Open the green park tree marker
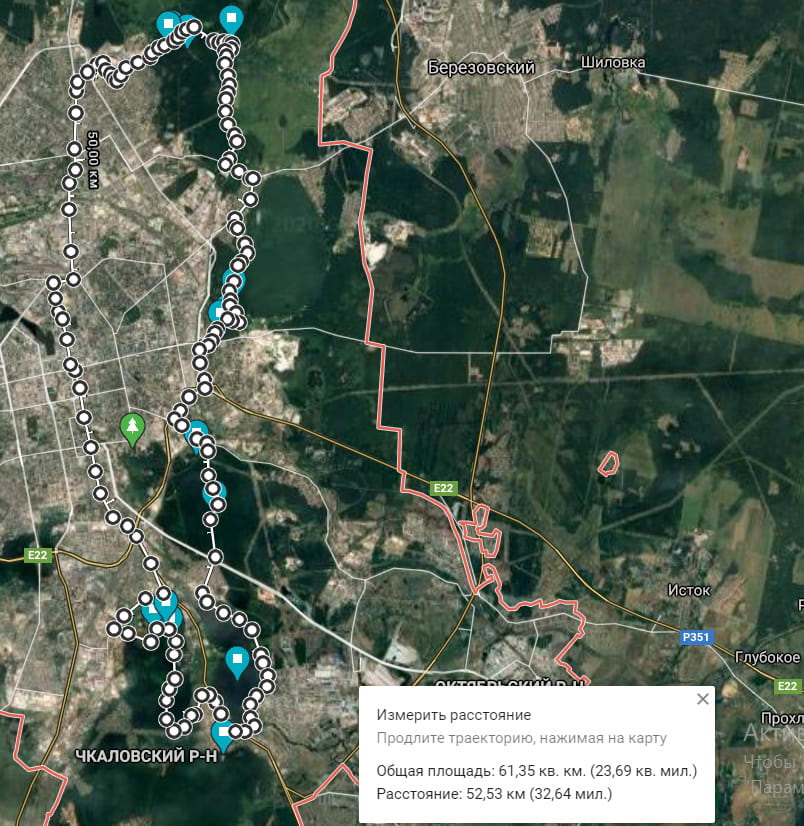 (132, 428)
